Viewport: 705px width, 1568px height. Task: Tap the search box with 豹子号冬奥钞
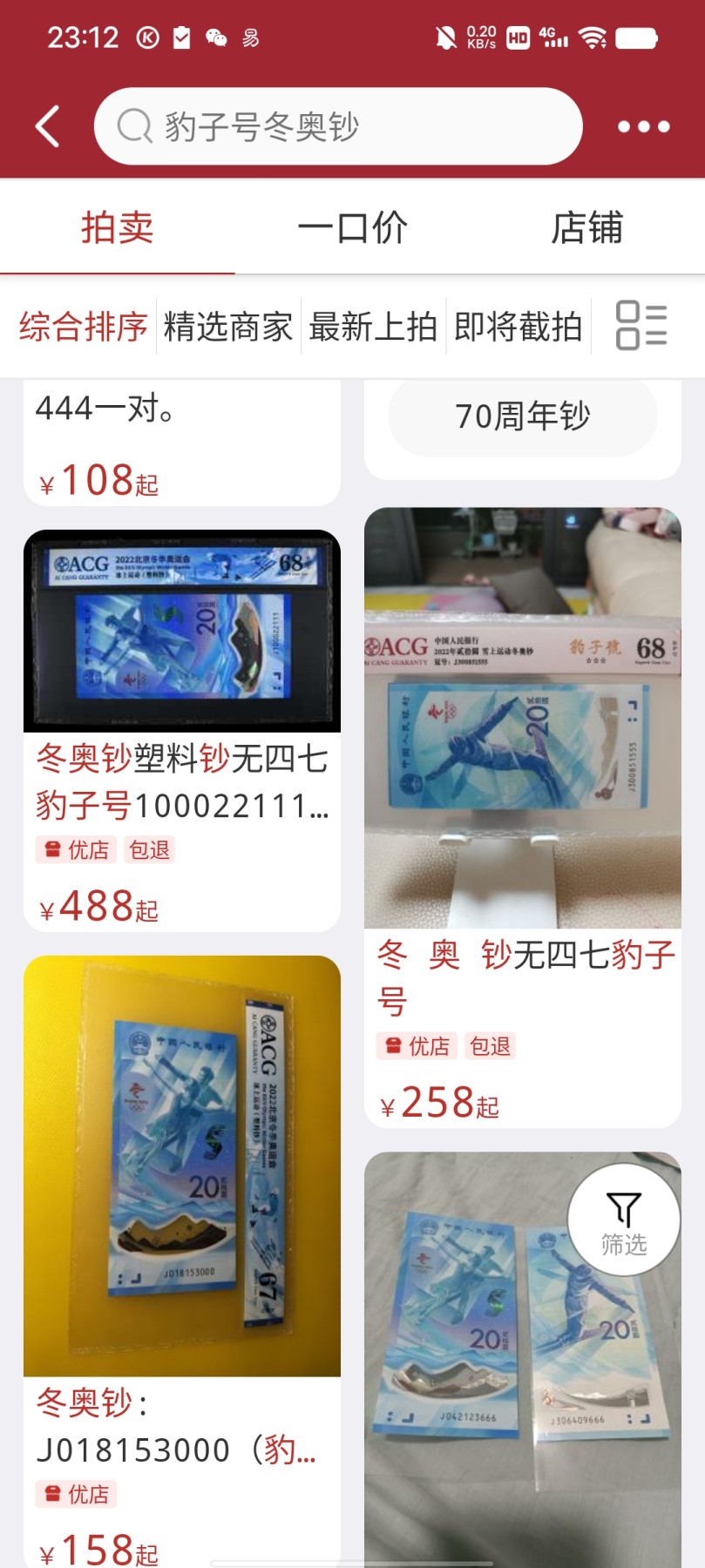(x=338, y=126)
